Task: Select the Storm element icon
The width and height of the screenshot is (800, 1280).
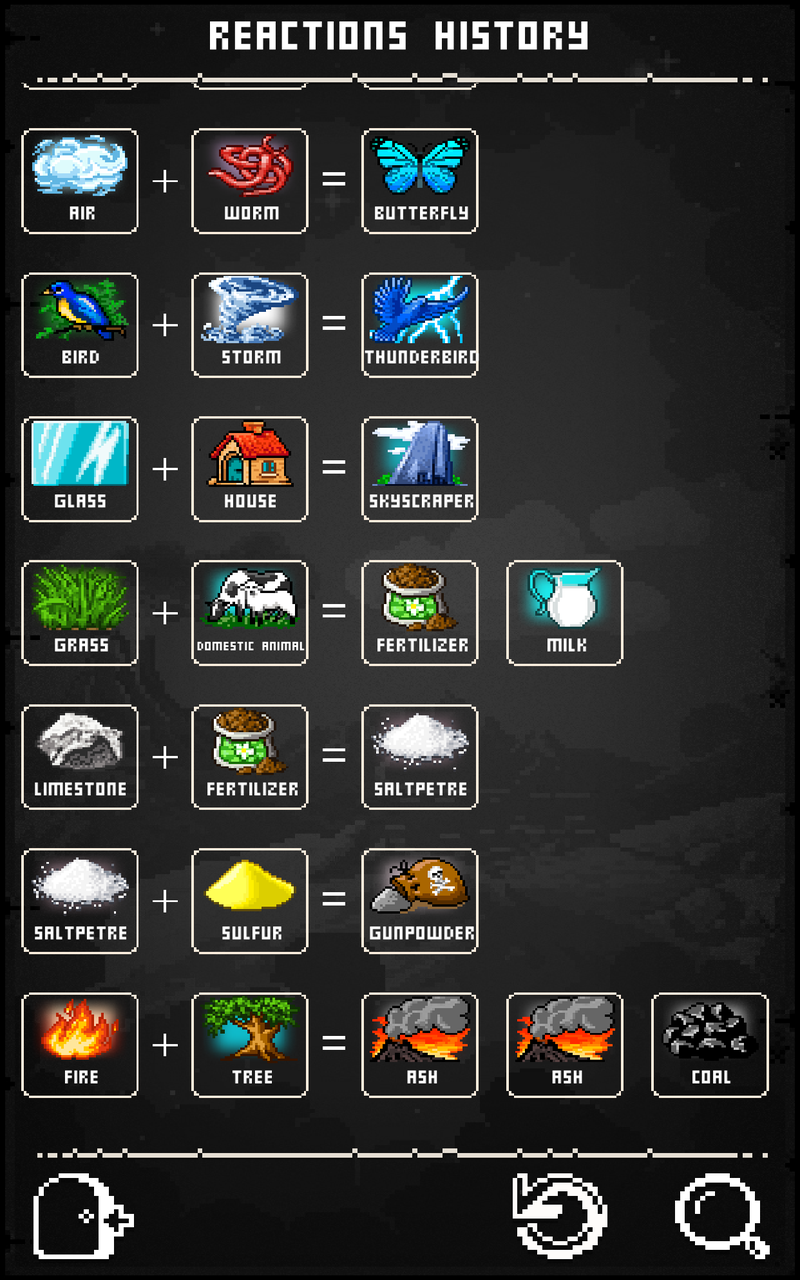Action: 250,324
